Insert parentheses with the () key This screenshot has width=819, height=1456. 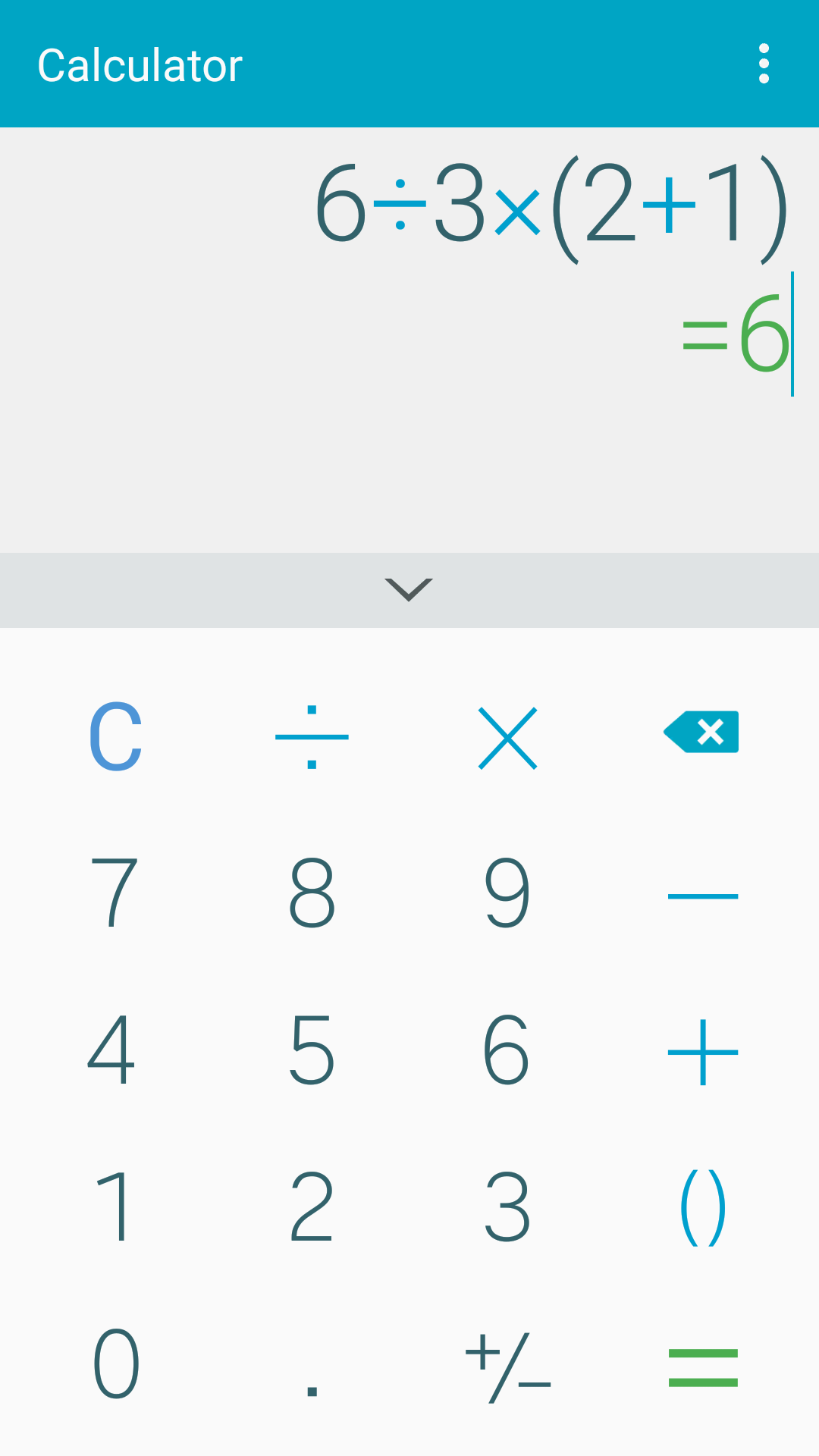coord(702,1207)
